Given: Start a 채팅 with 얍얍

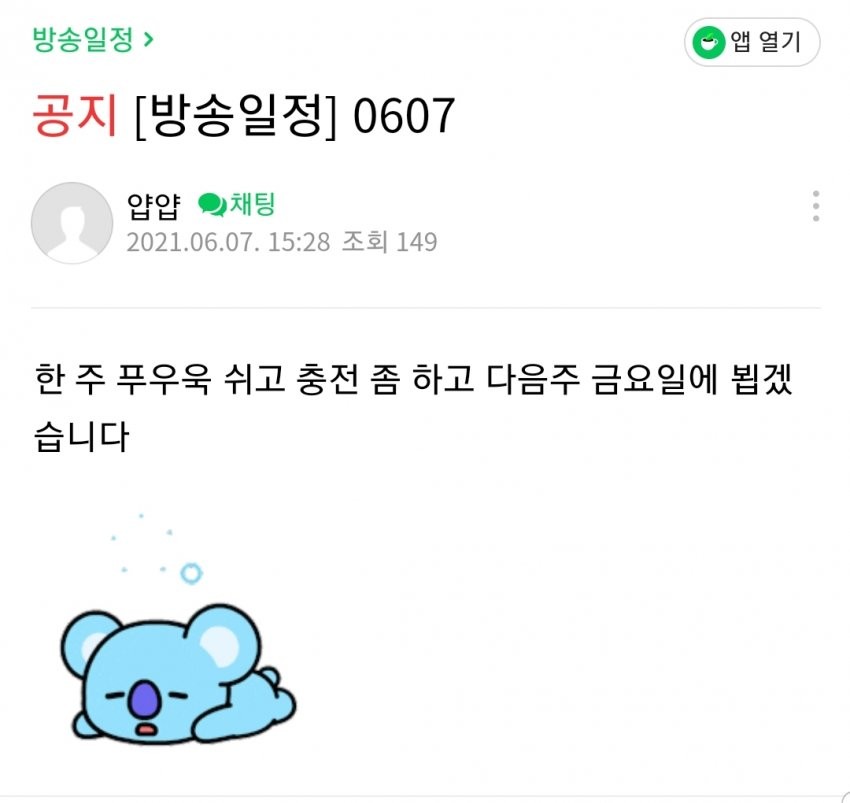Looking at the screenshot, I should (237, 205).
